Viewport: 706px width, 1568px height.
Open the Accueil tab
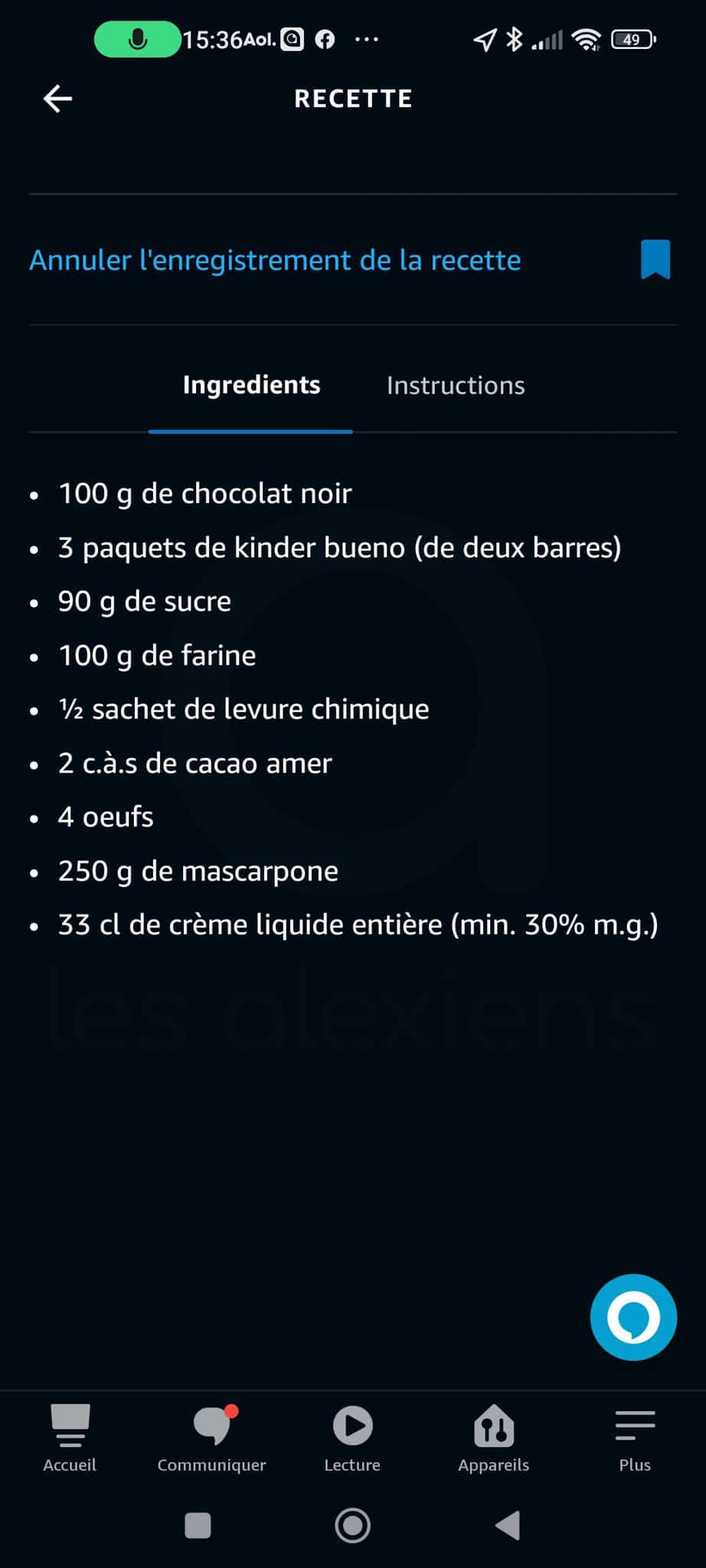70,1438
